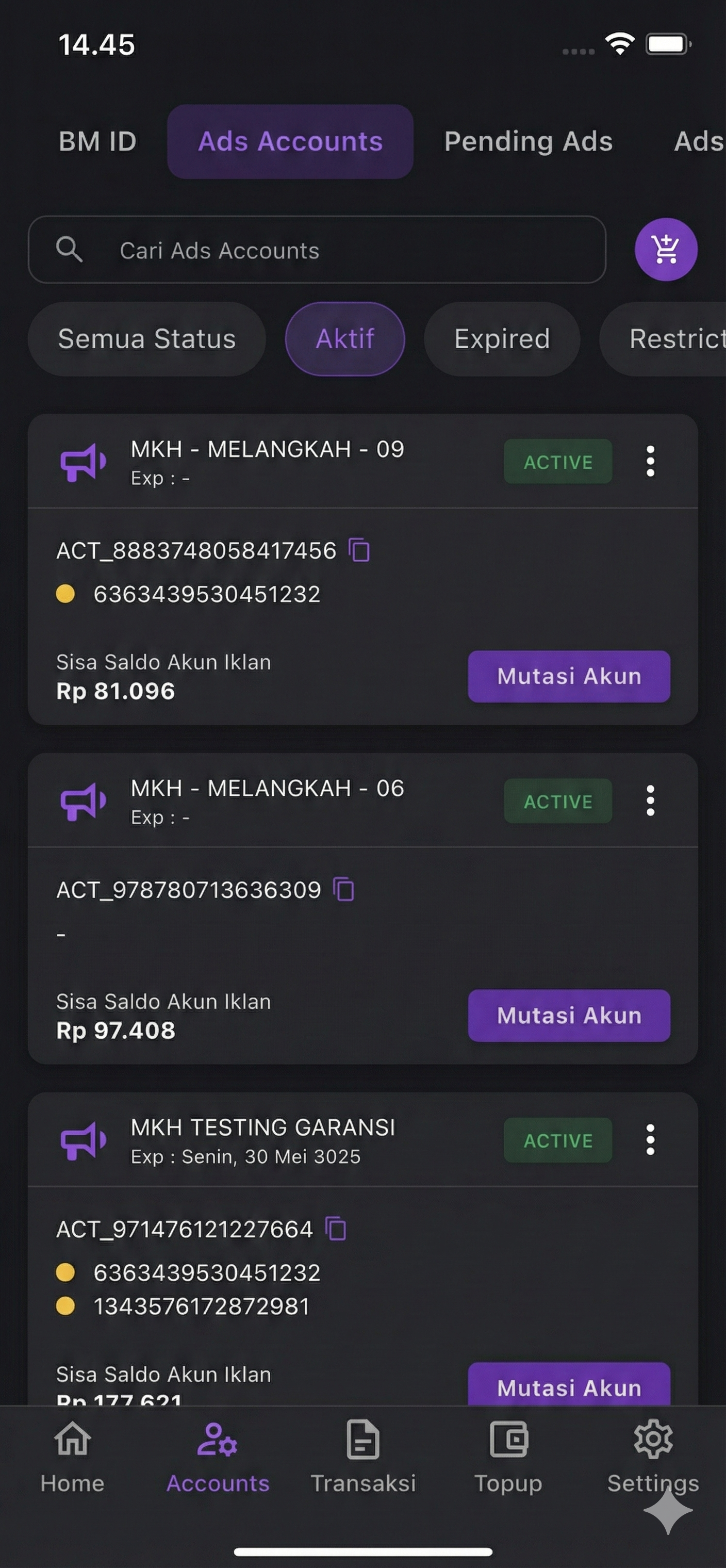
Task: Open options menu for MKH - MELANGKAH - 09
Action: [651, 462]
